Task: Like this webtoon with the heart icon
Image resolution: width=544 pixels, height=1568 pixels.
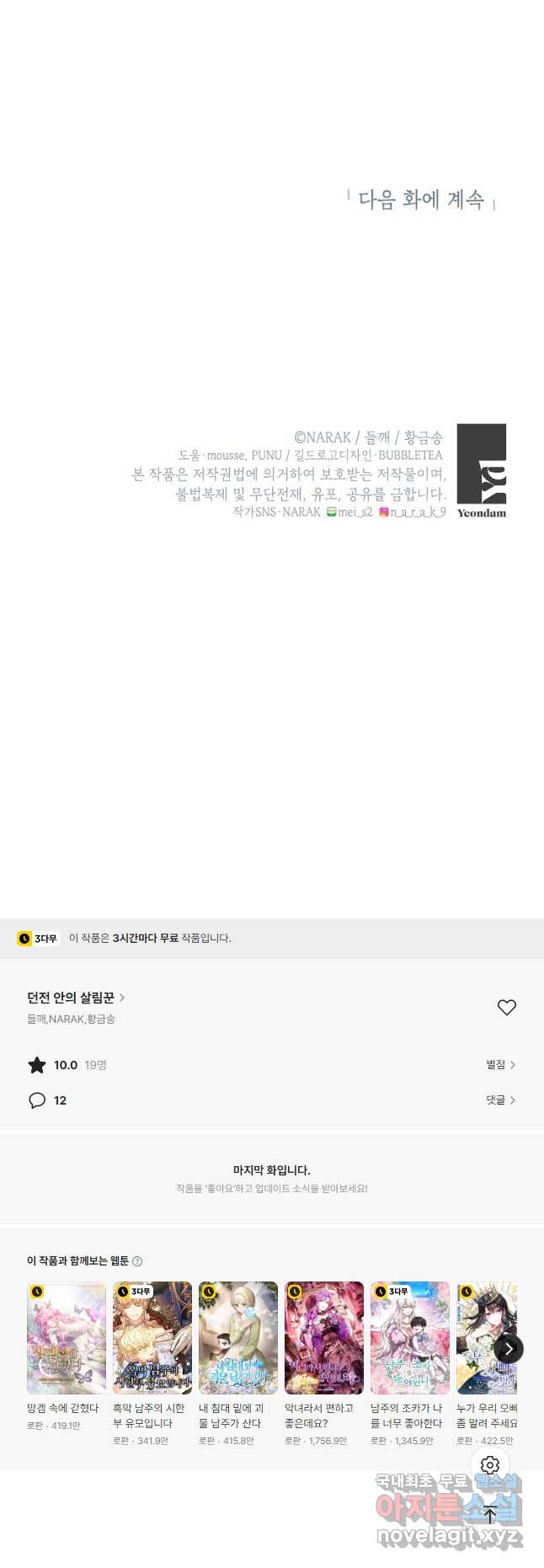Action: 506,1007
